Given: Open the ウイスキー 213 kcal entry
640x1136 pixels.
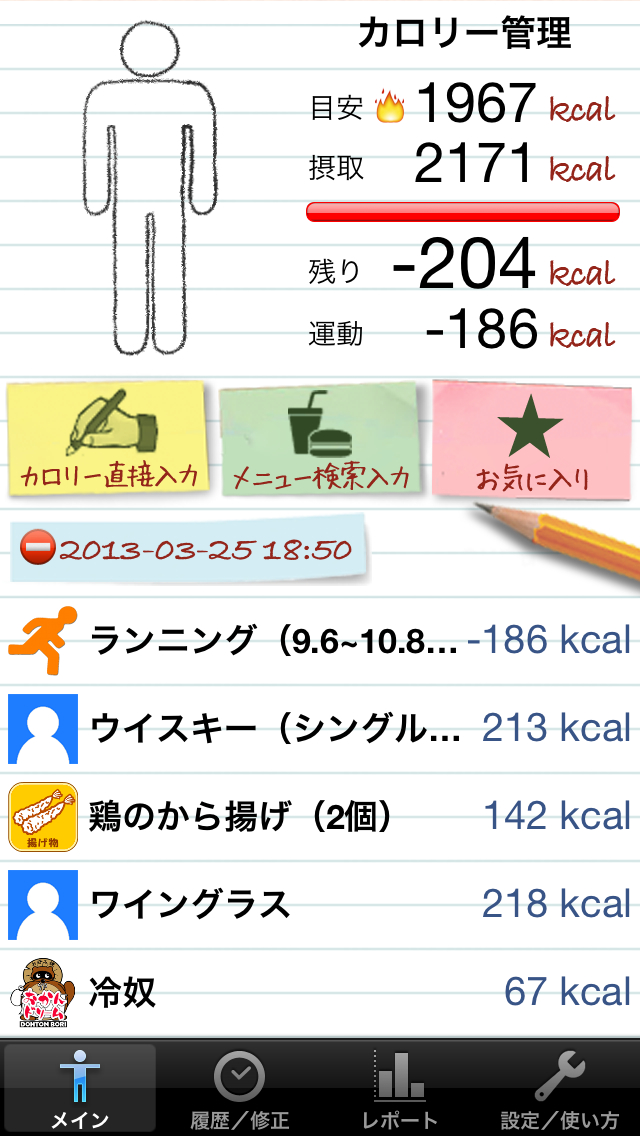Looking at the screenshot, I should pyautogui.click(x=320, y=728).
